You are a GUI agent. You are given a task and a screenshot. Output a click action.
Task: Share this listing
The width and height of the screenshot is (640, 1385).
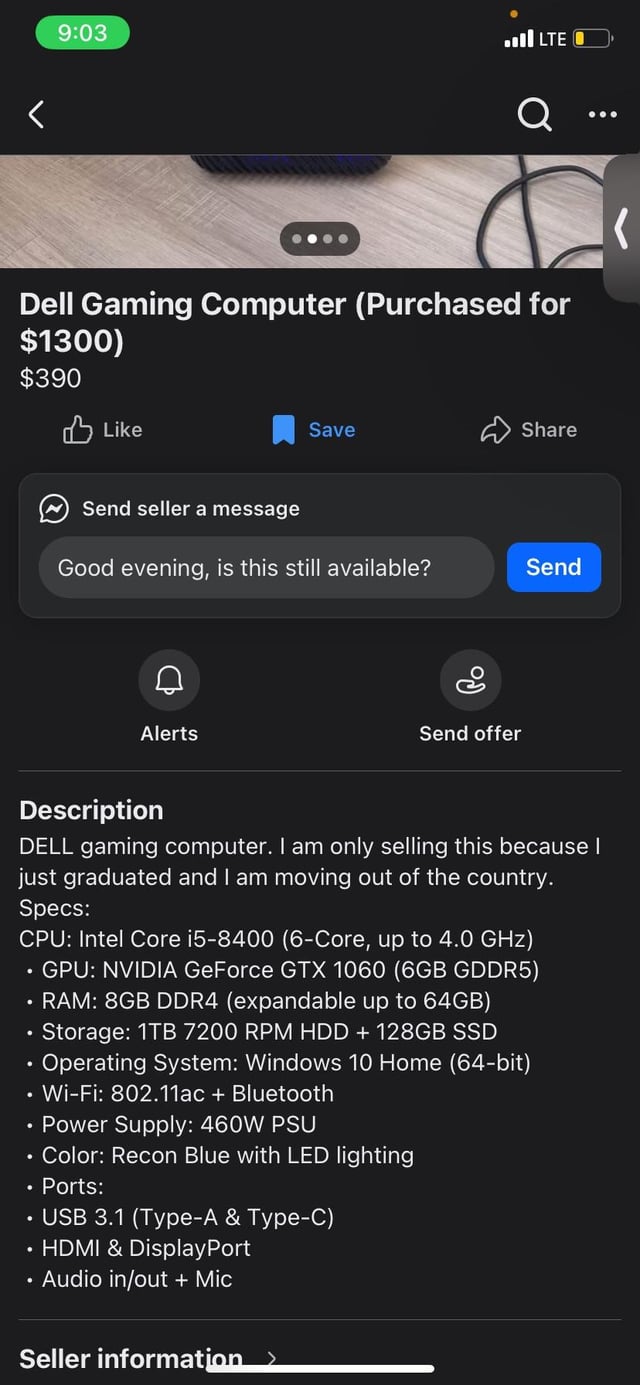coord(529,430)
